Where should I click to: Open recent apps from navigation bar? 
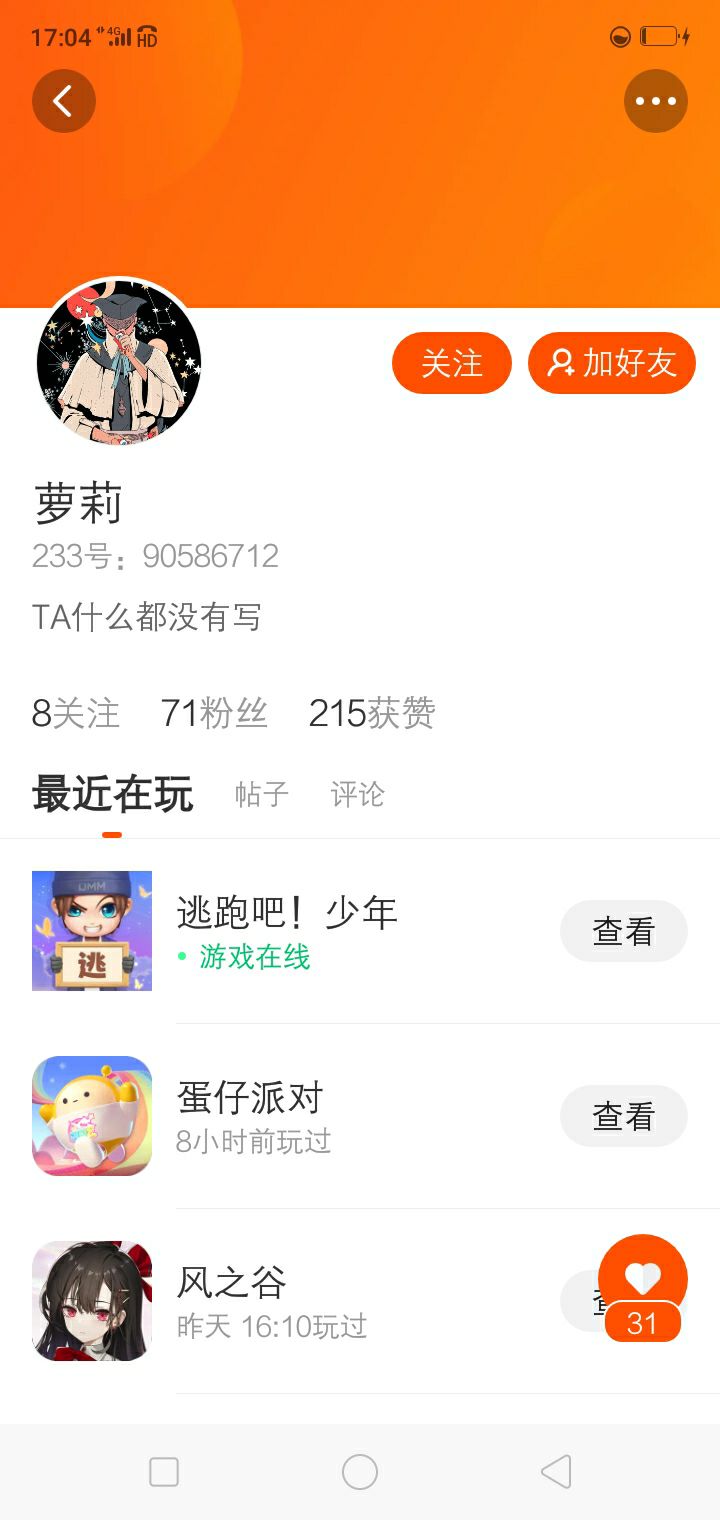point(164,1472)
